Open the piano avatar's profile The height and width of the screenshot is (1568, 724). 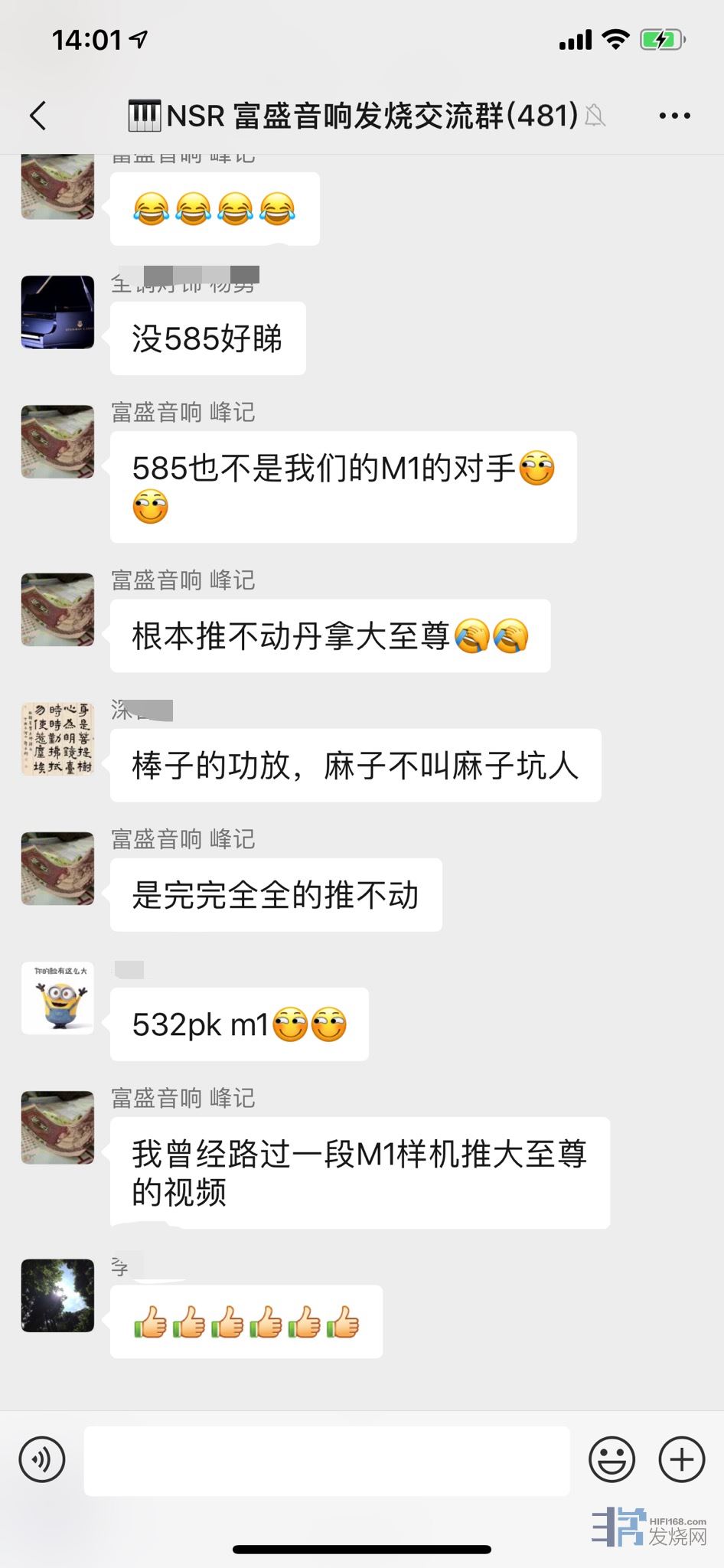coord(57,312)
